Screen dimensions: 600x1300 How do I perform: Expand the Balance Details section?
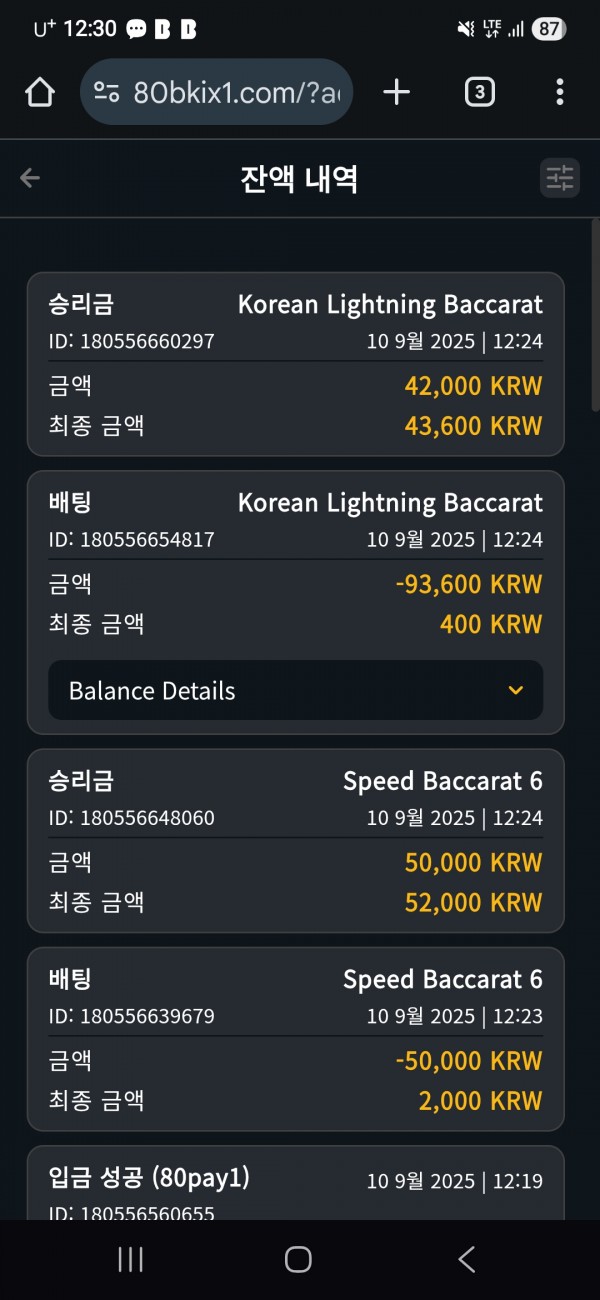(x=295, y=690)
